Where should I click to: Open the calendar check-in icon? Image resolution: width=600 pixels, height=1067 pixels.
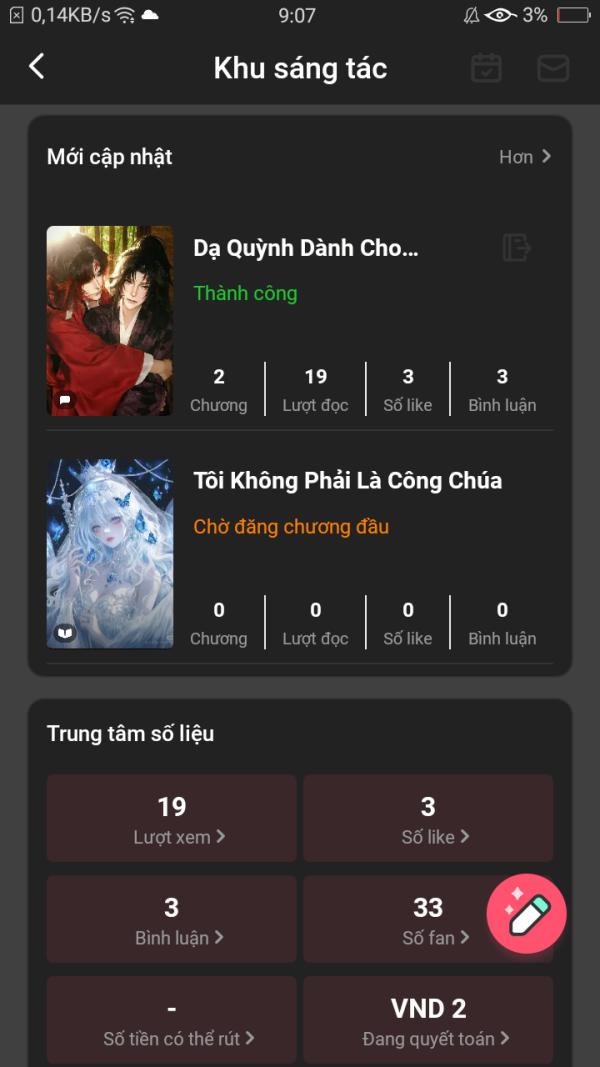(486, 68)
